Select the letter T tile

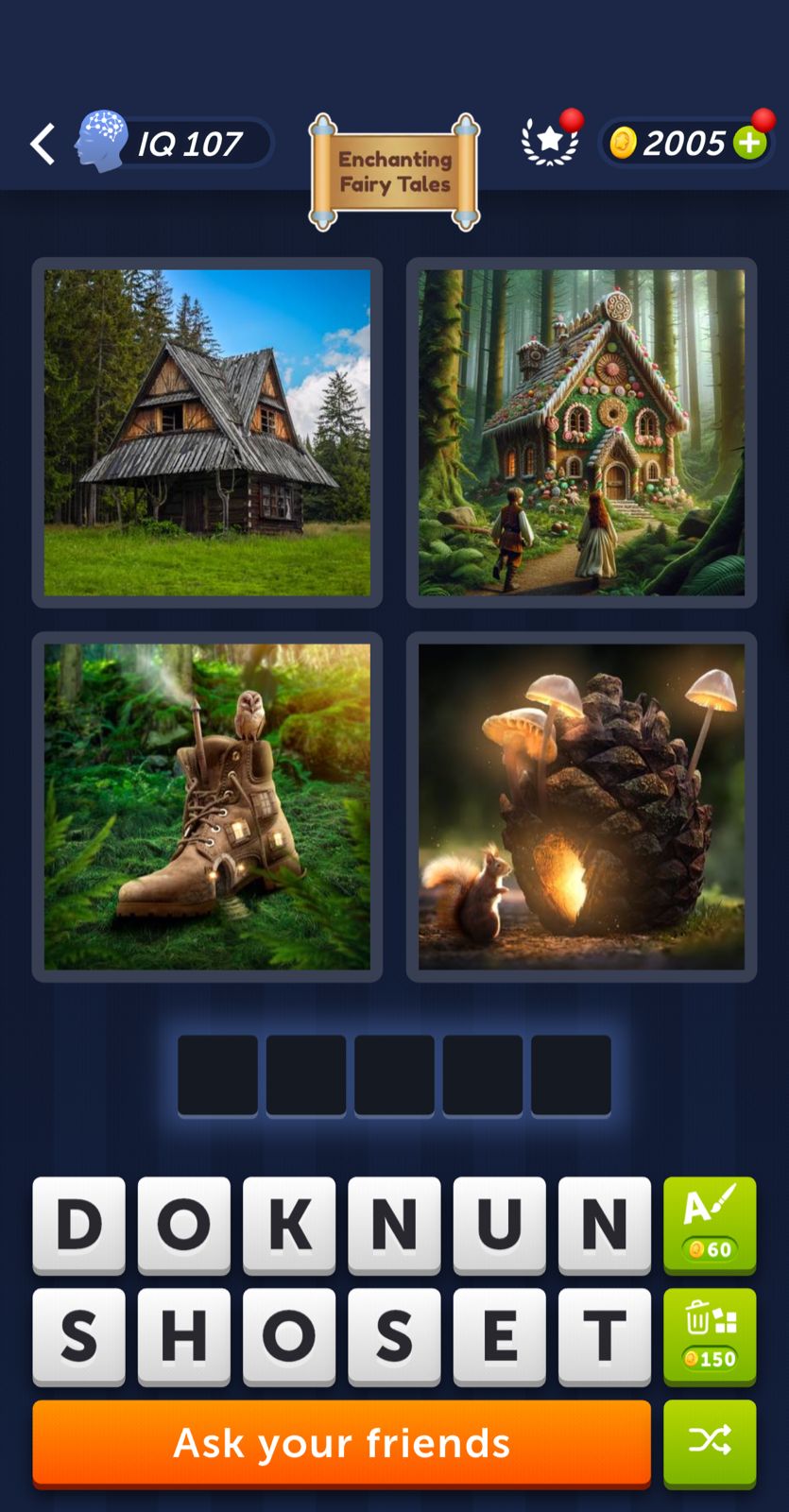pyautogui.click(x=604, y=1336)
